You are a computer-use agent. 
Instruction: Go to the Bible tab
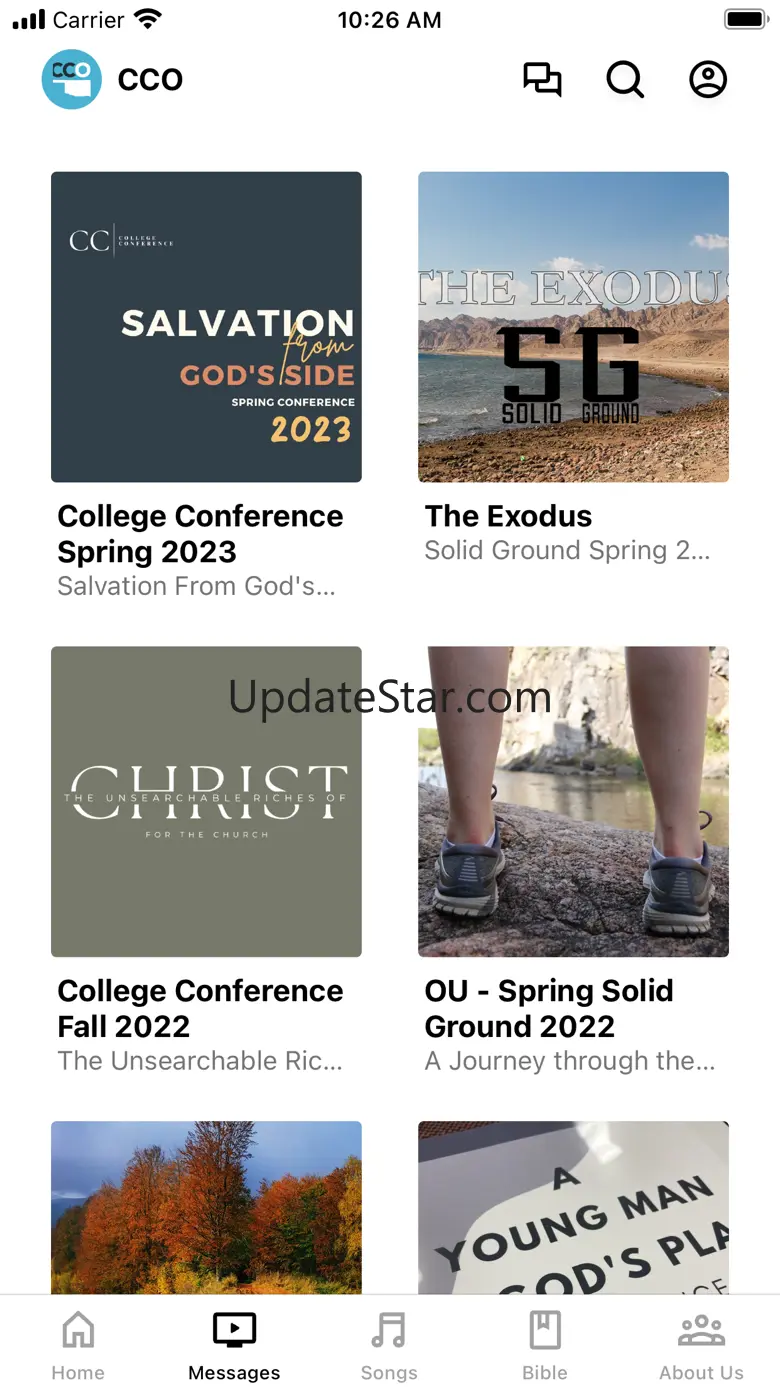point(545,1346)
